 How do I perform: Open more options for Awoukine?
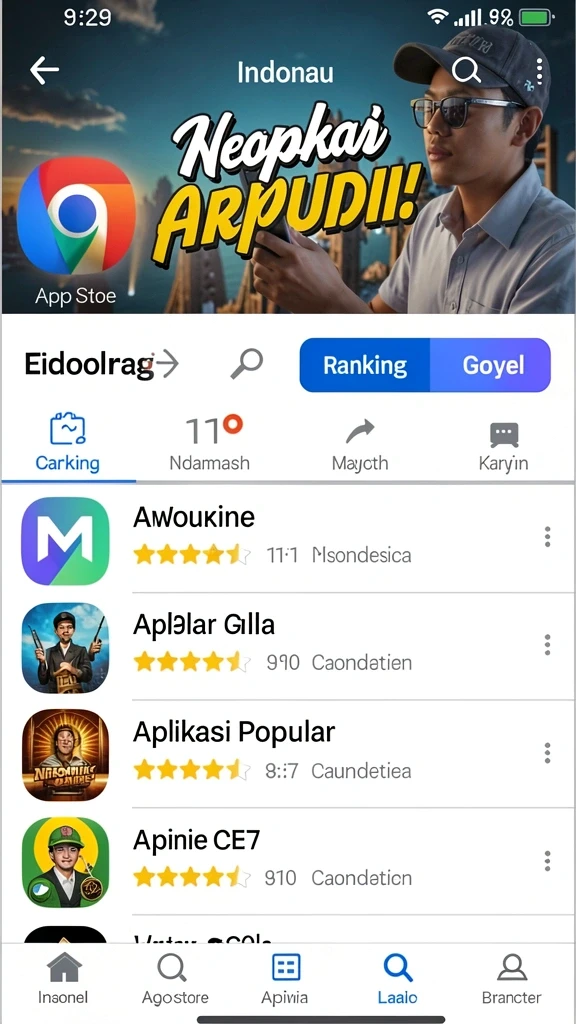[x=547, y=537]
